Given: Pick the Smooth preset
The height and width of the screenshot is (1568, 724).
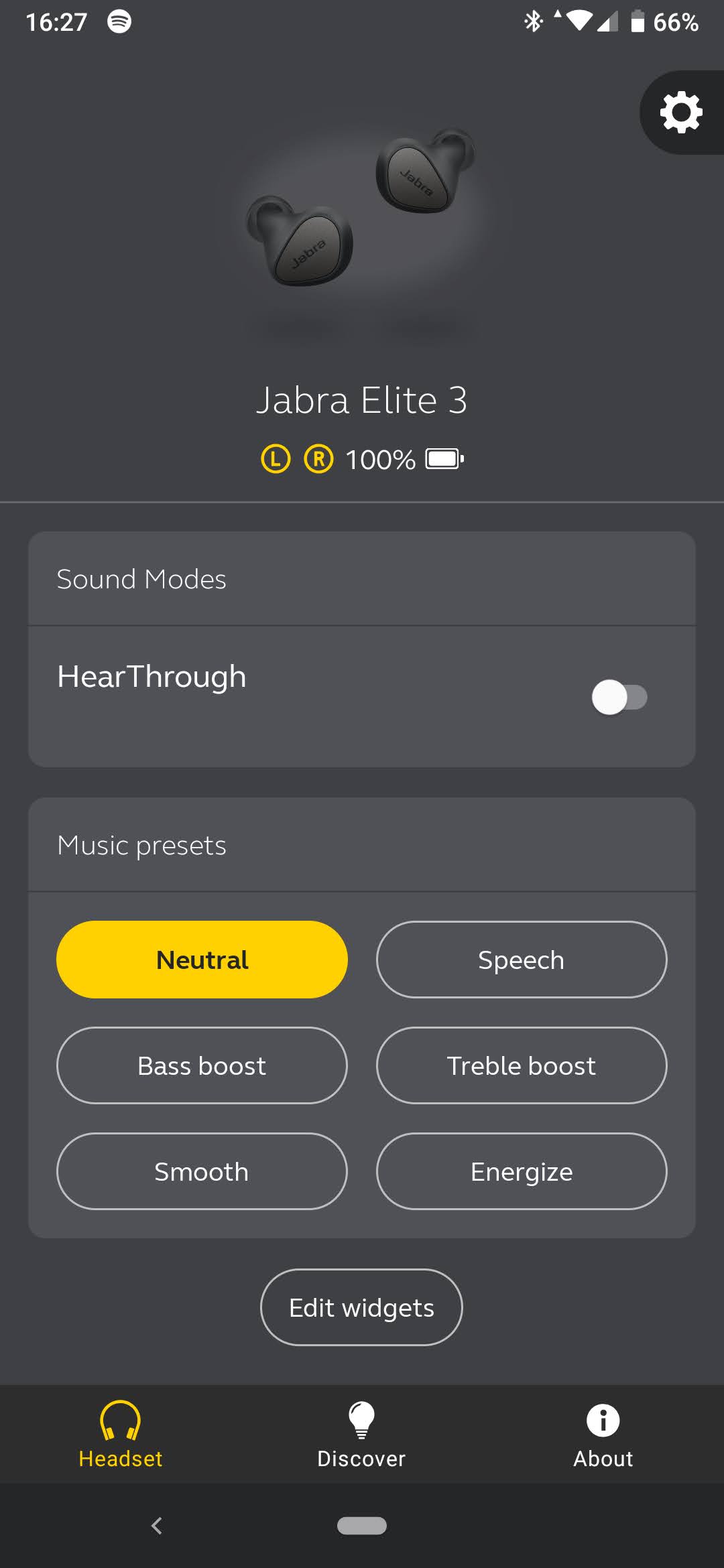Looking at the screenshot, I should tap(202, 1171).
